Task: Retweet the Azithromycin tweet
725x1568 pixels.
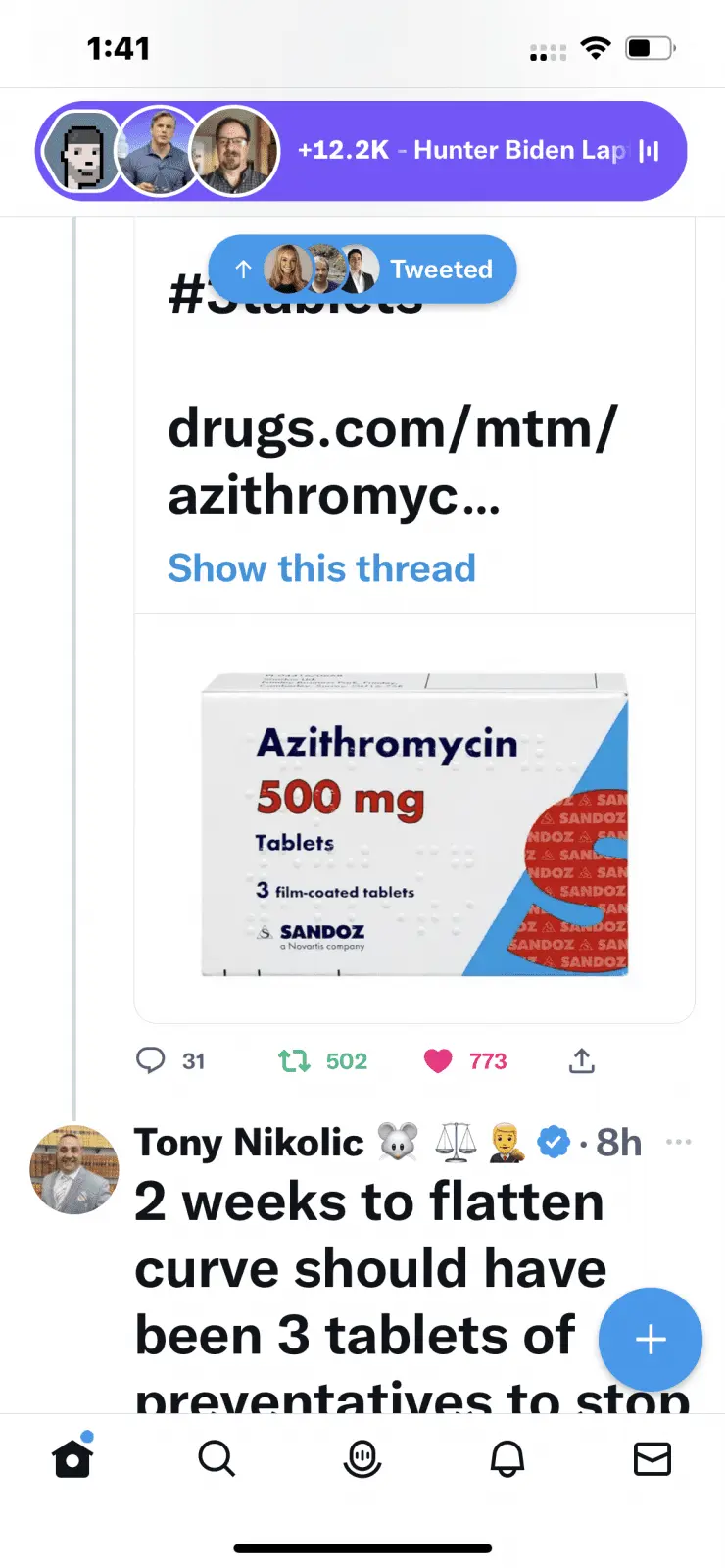Action: (x=294, y=1060)
